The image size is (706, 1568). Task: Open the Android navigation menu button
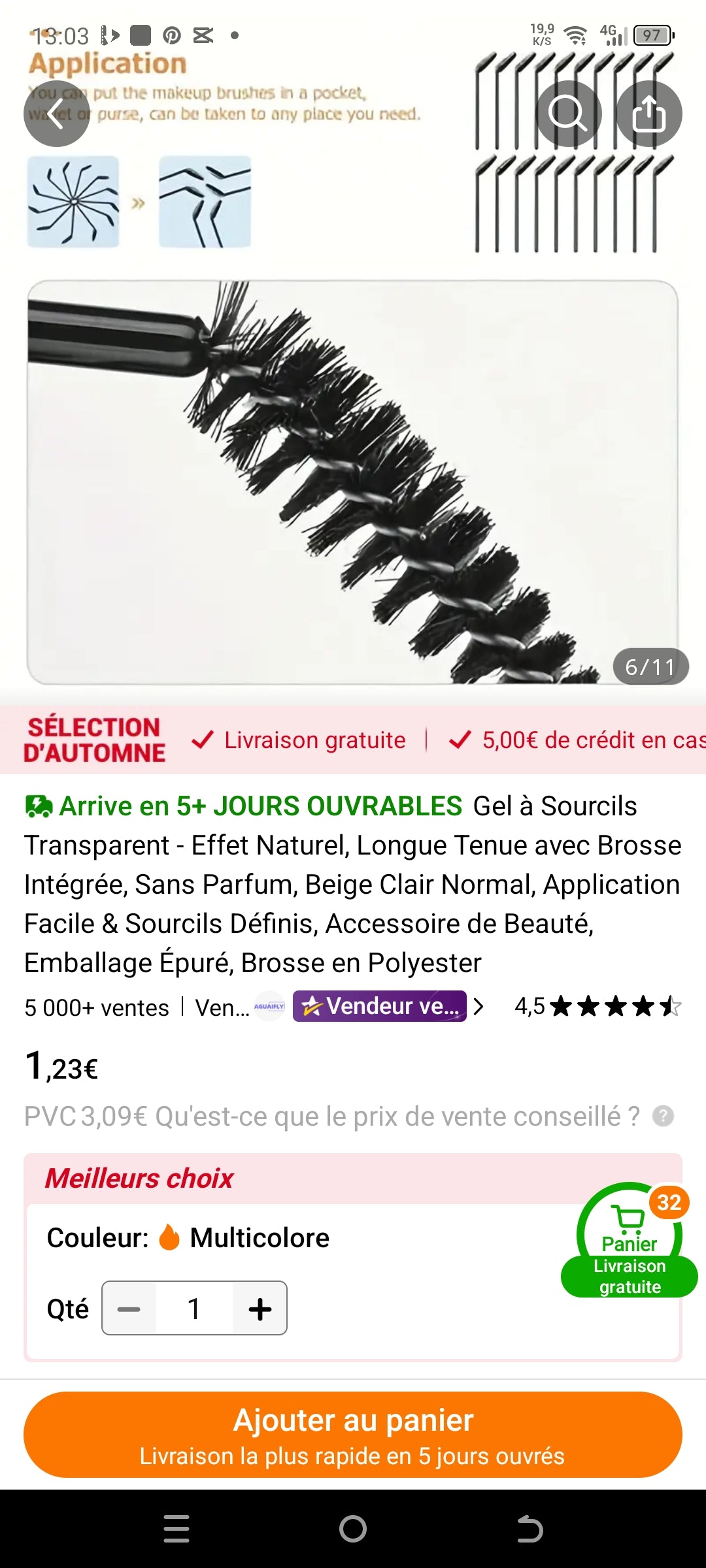point(176,1529)
